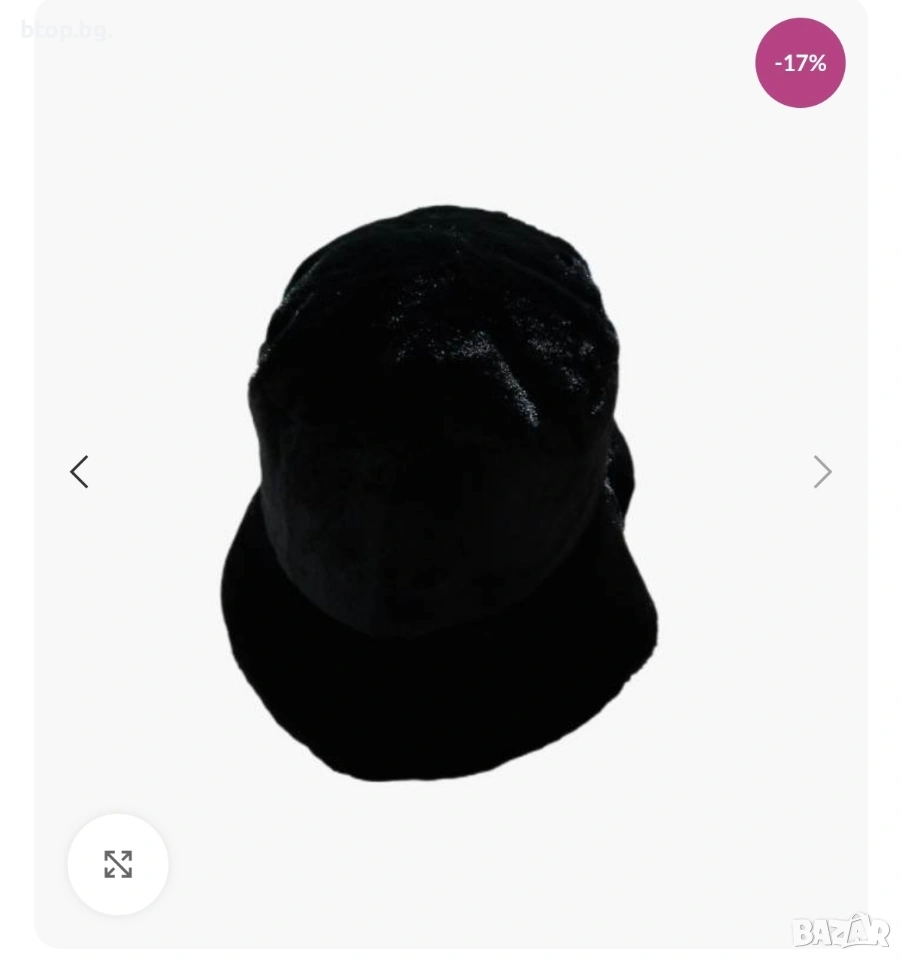Go to the previous product photo
This screenshot has width=902, height=960.
click(x=79, y=472)
